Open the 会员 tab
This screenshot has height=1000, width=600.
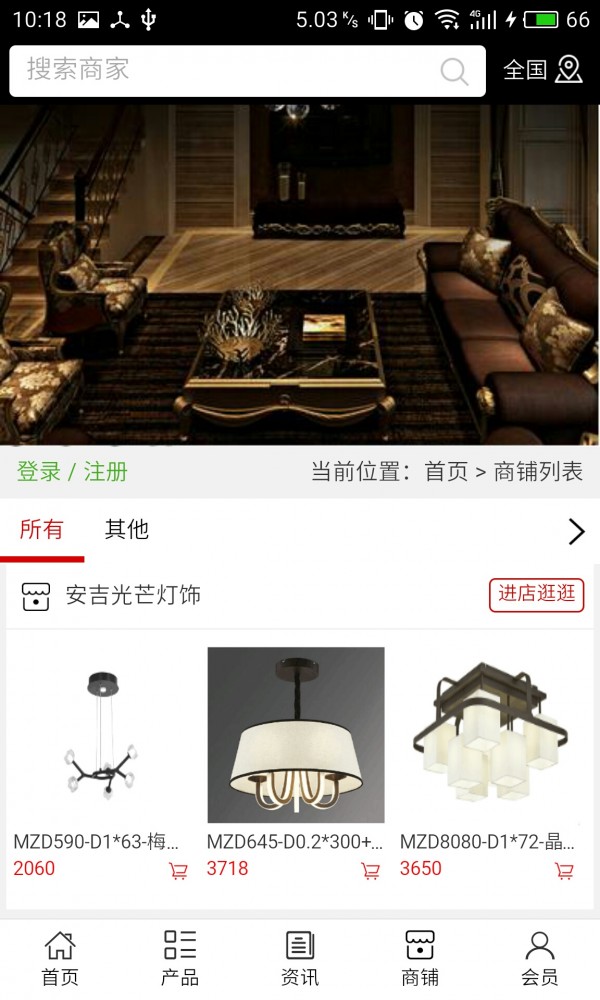540,959
